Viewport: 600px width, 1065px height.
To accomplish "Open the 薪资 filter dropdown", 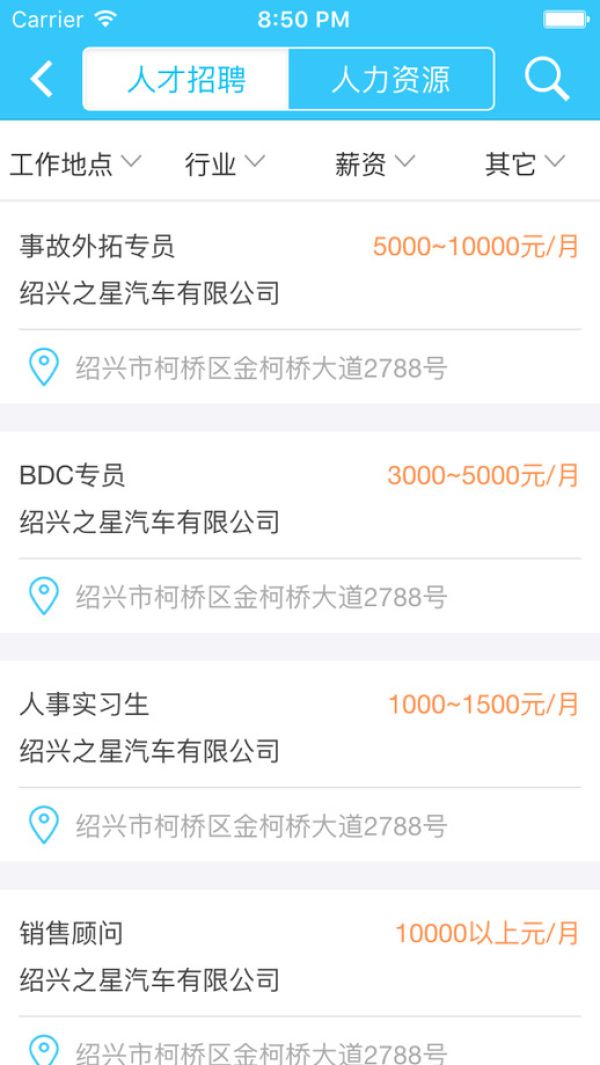I will coord(374,164).
